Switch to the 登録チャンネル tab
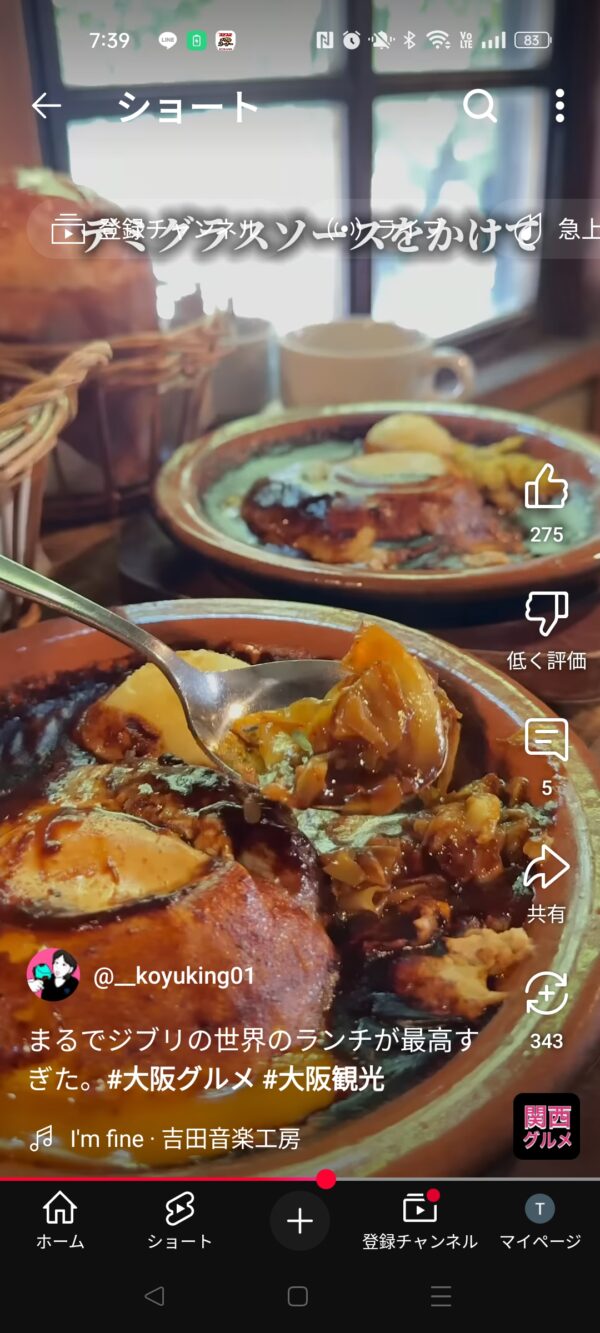Viewport: 600px width, 1333px height. point(420,1221)
